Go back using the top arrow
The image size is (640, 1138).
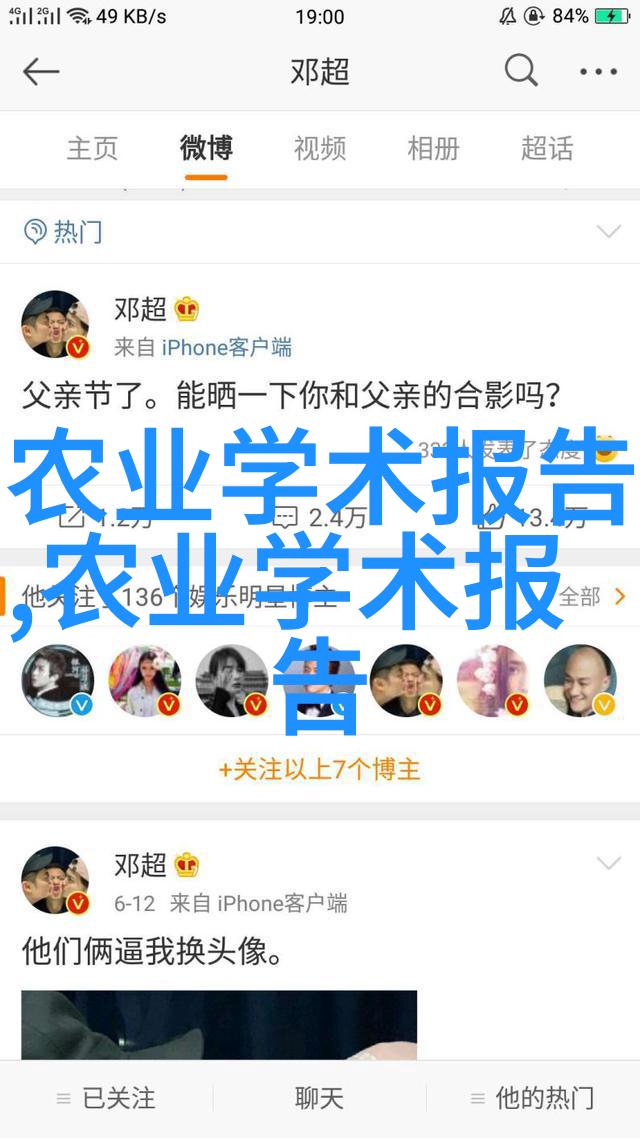(x=42, y=71)
